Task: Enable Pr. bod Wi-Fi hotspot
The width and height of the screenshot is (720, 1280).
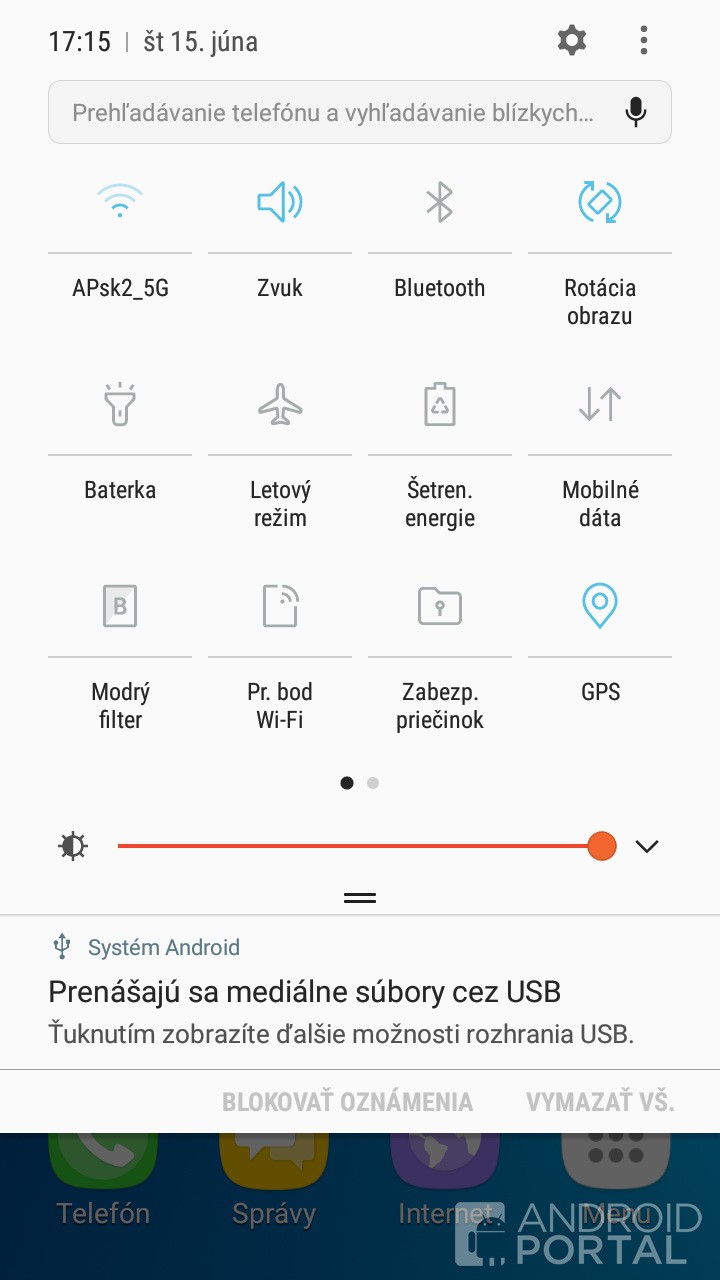Action: (280, 606)
